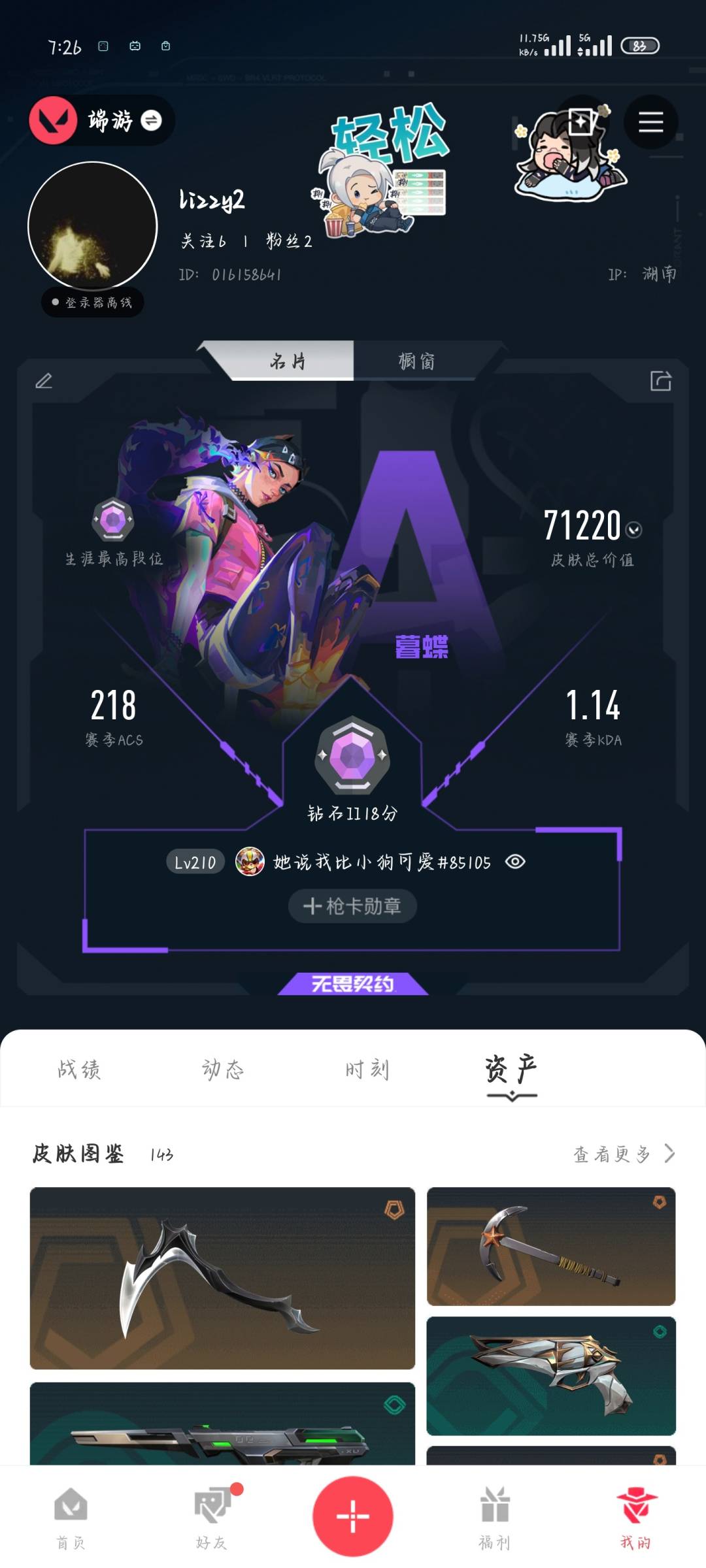Image resolution: width=706 pixels, height=1568 pixels.
Task: Open the curved blade knife skin card
Action: [222, 1278]
